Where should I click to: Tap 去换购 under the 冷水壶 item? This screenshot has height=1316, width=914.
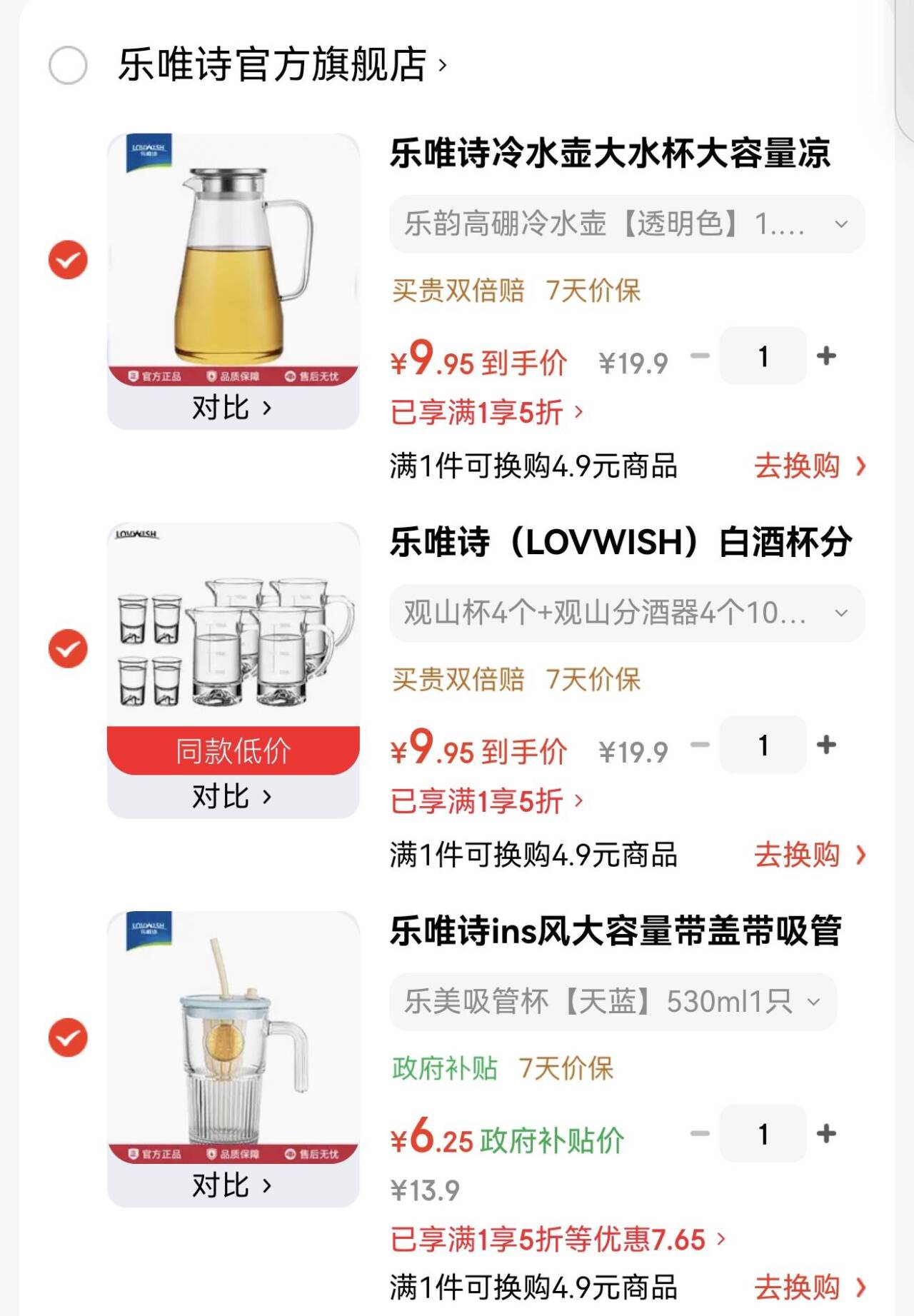809,466
